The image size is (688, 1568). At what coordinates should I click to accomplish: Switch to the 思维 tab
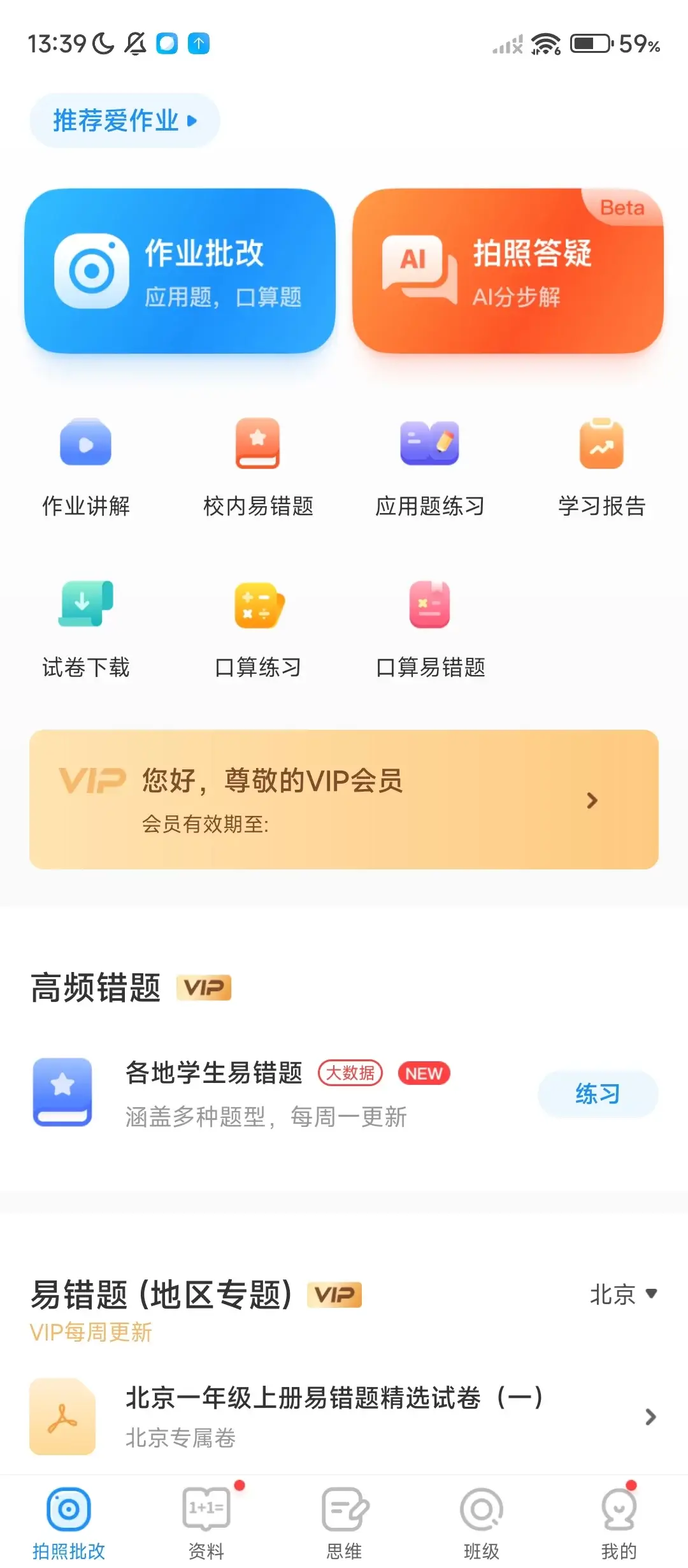344,1523
